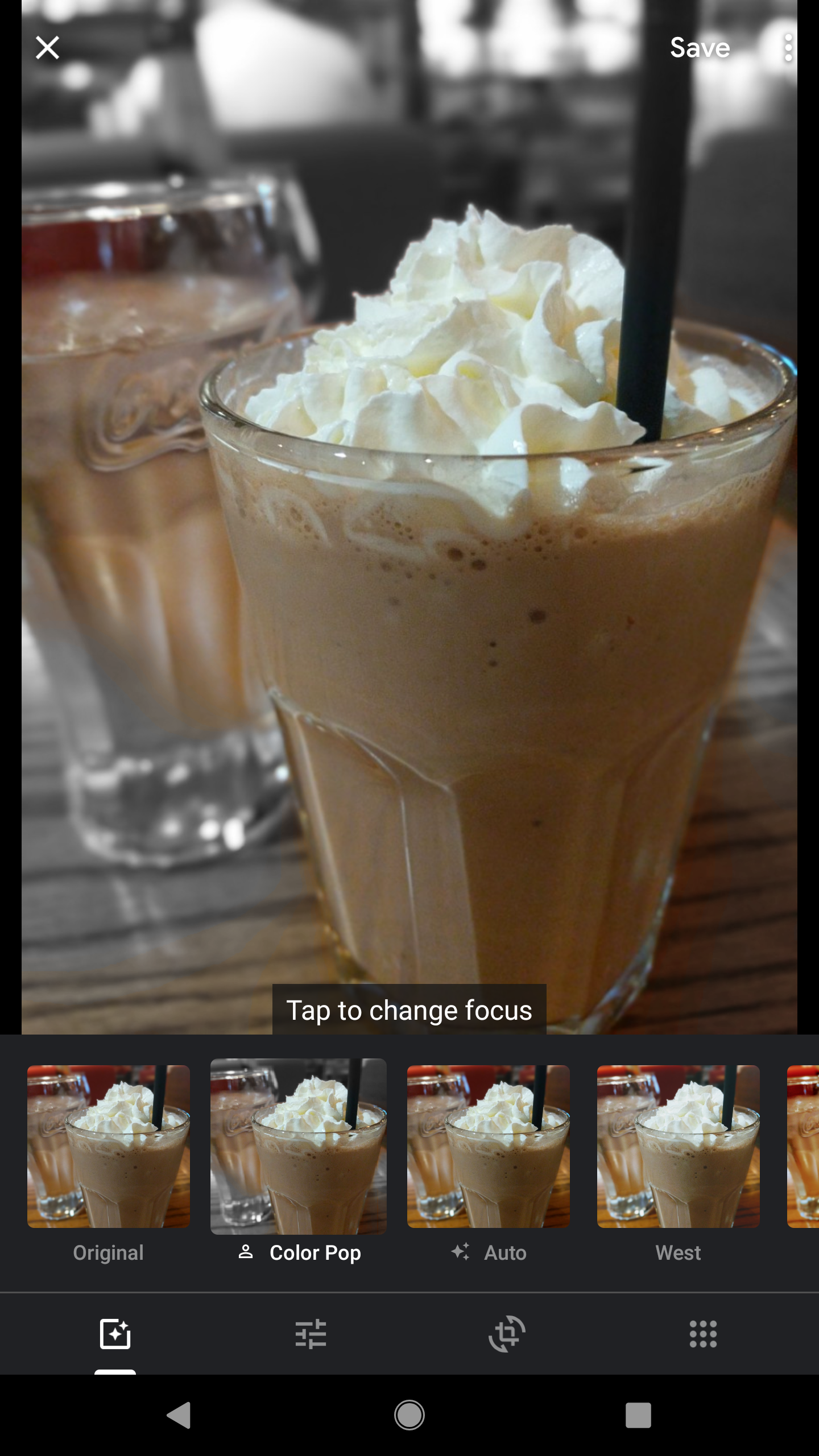Open the adjustment sliders tab

click(311, 1334)
